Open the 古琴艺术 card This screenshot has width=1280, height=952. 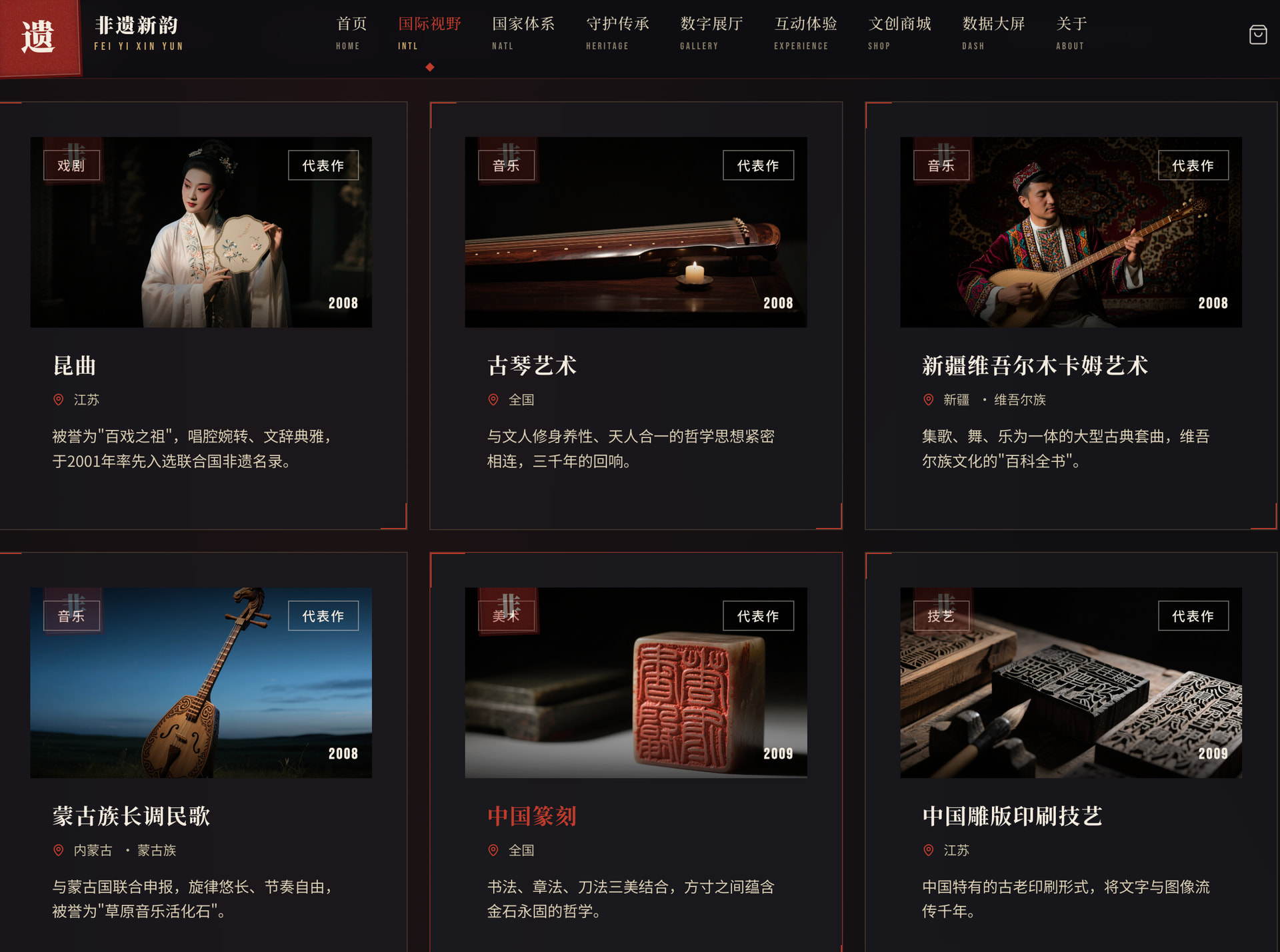[636, 315]
